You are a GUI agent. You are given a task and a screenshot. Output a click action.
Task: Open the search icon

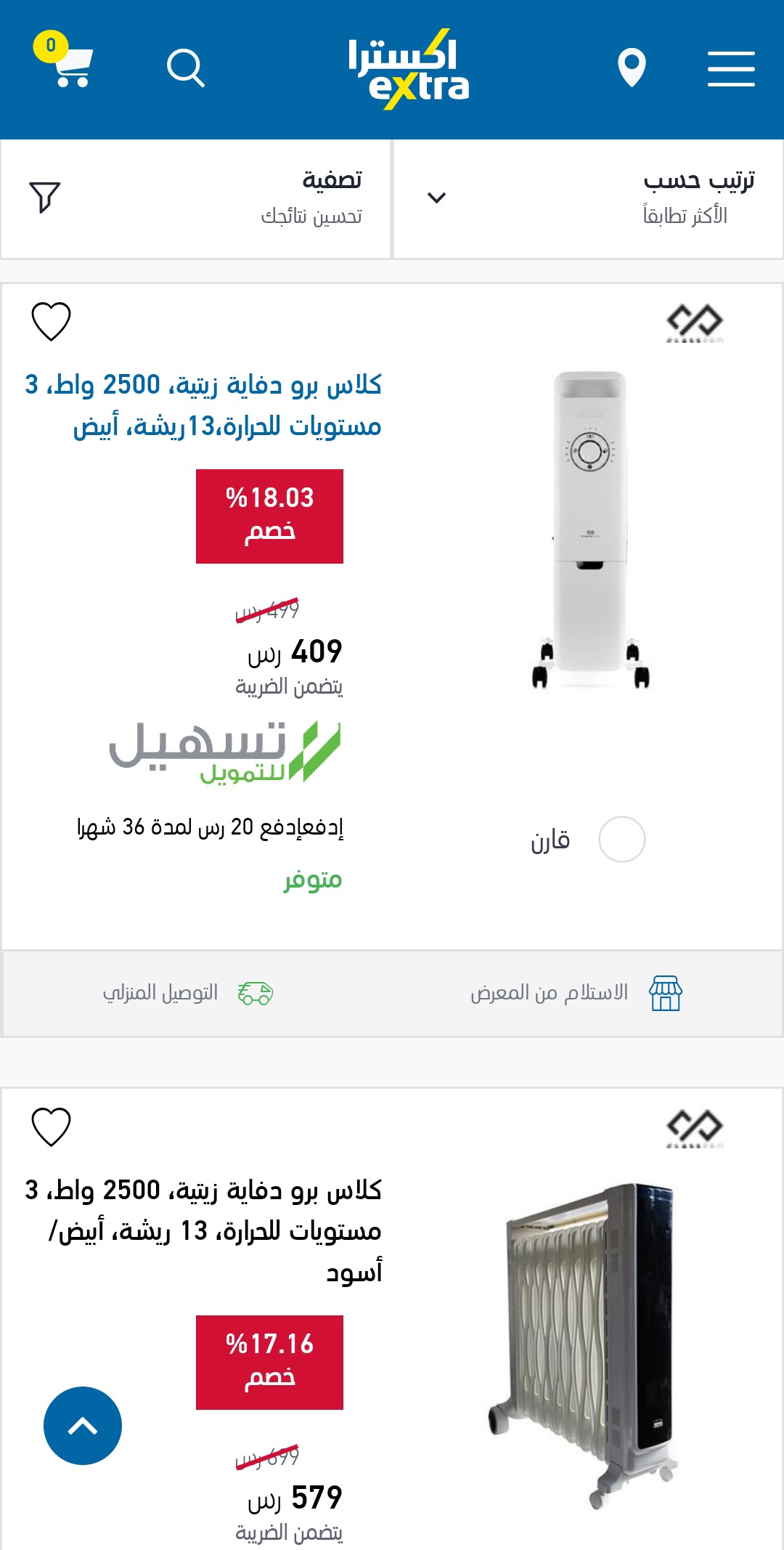(x=186, y=68)
